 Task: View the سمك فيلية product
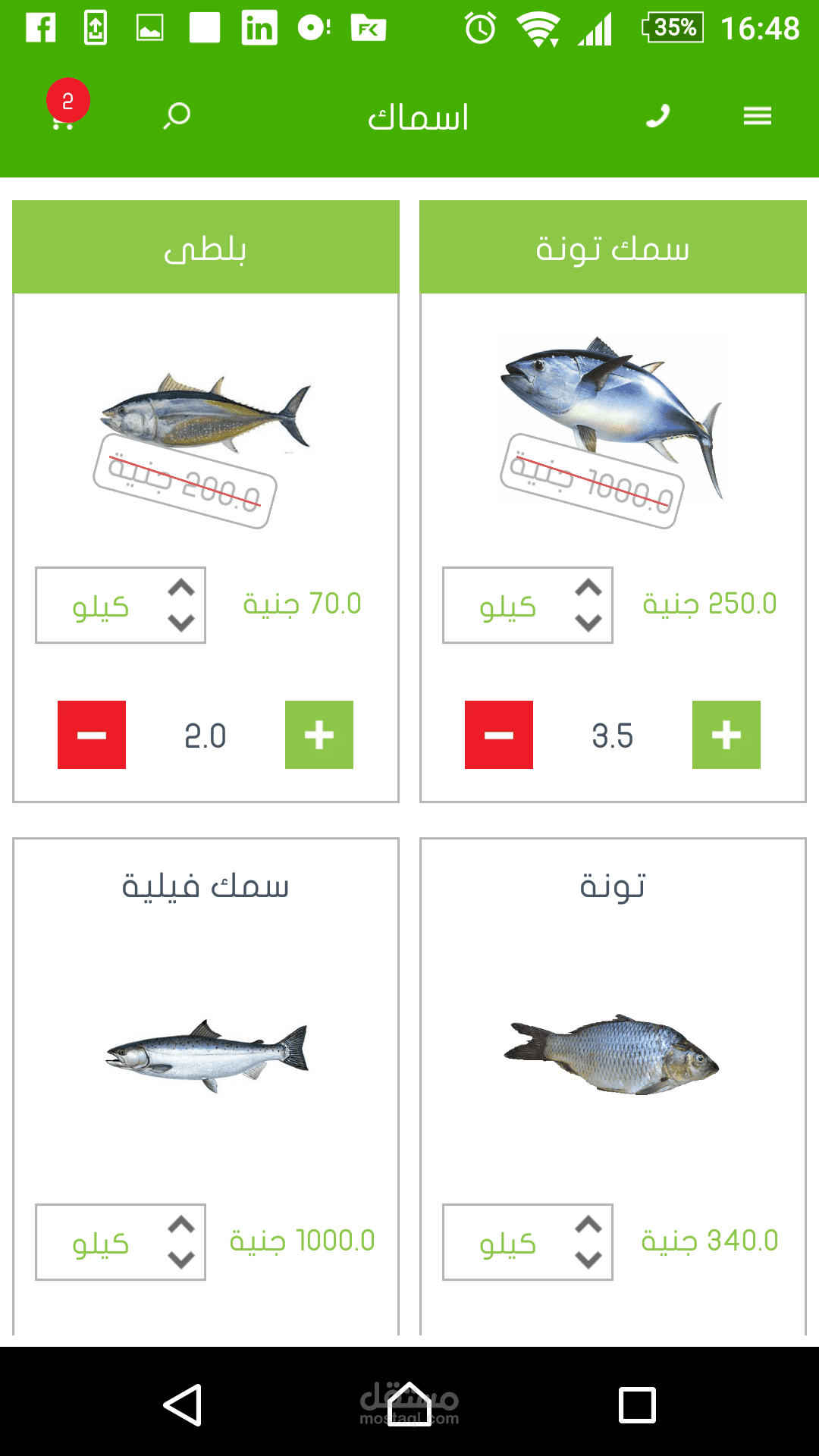click(x=206, y=1053)
